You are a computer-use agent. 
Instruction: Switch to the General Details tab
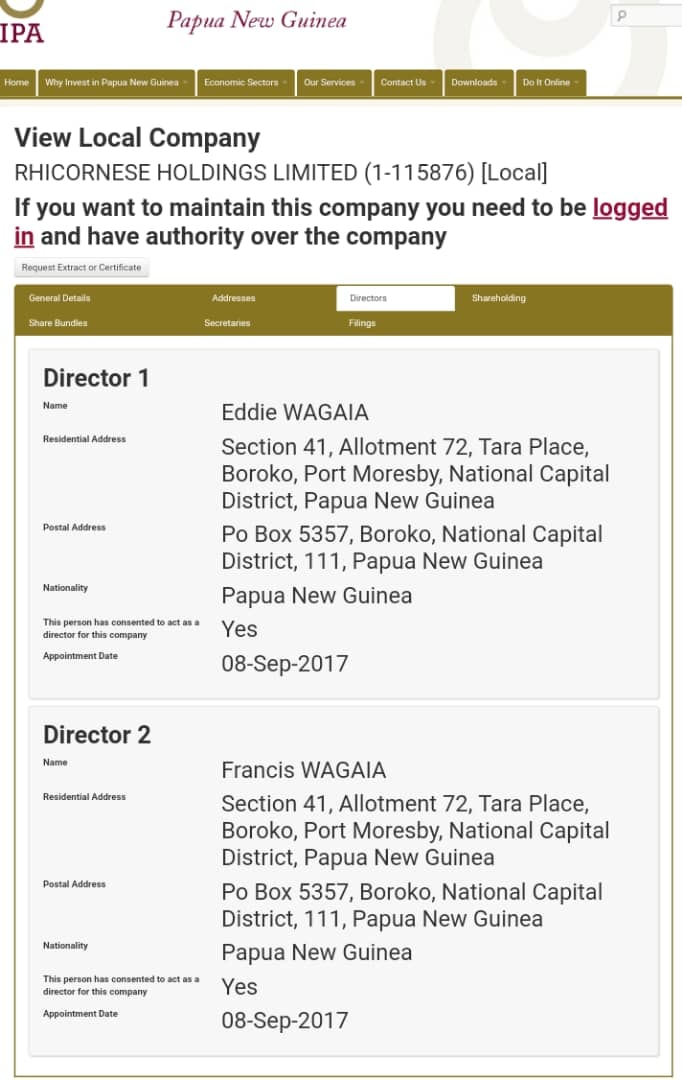(59, 298)
